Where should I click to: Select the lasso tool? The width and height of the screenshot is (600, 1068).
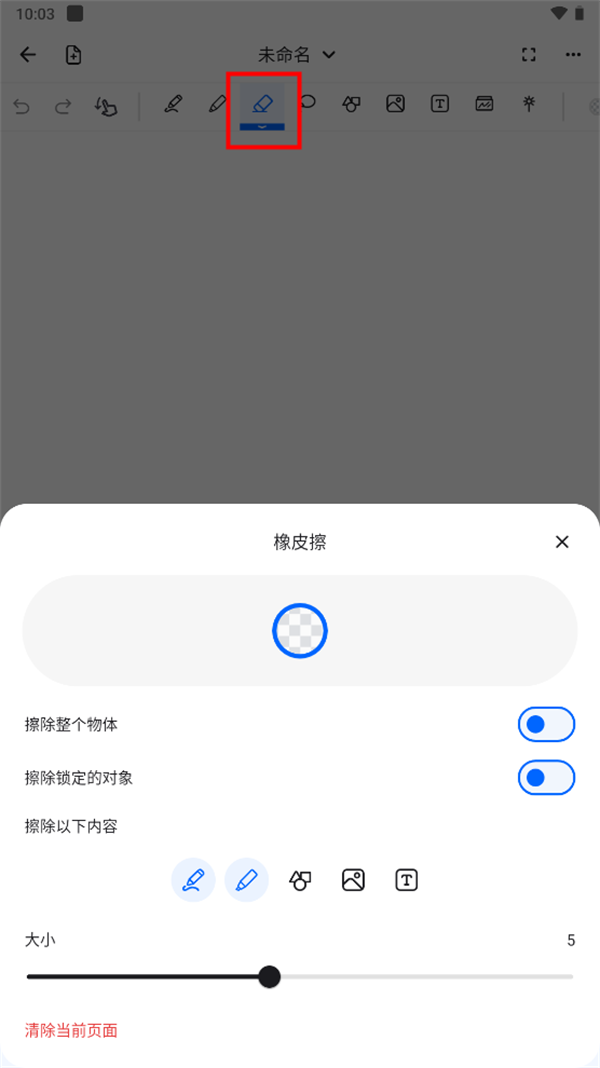[x=308, y=102]
